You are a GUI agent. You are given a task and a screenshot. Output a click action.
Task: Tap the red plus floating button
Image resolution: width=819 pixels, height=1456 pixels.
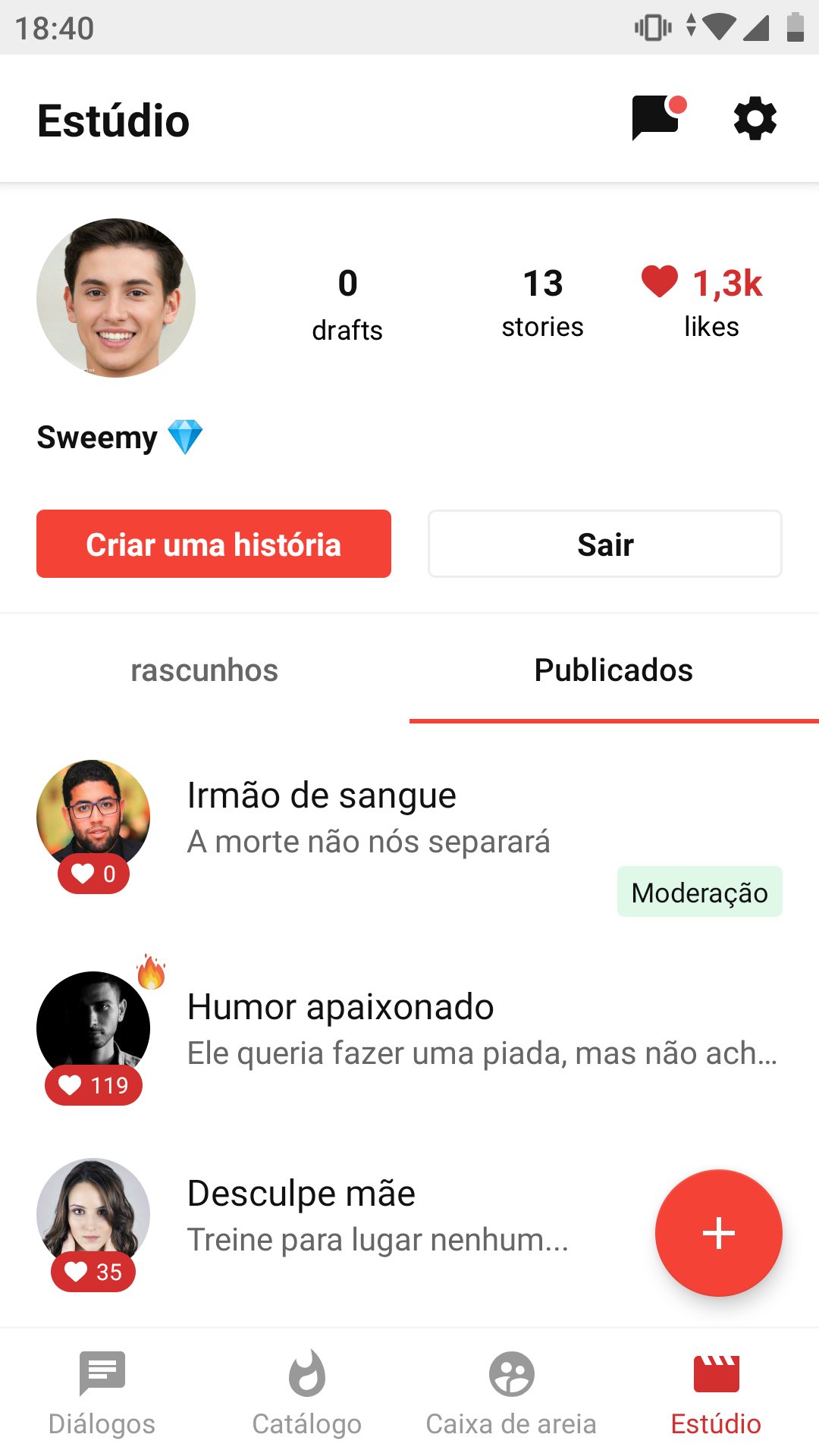pyautogui.click(x=718, y=1233)
